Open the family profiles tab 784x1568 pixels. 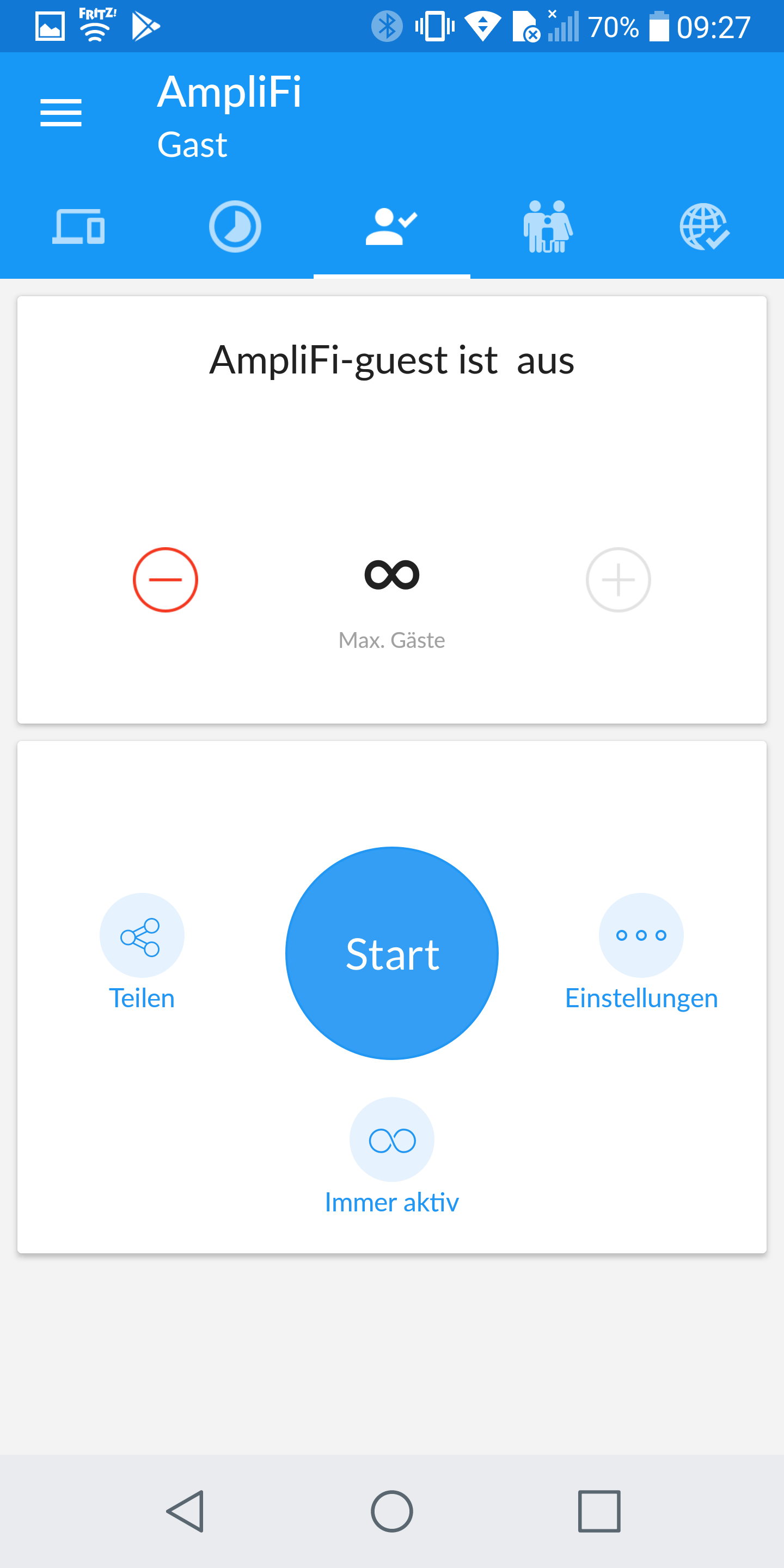click(x=548, y=226)
